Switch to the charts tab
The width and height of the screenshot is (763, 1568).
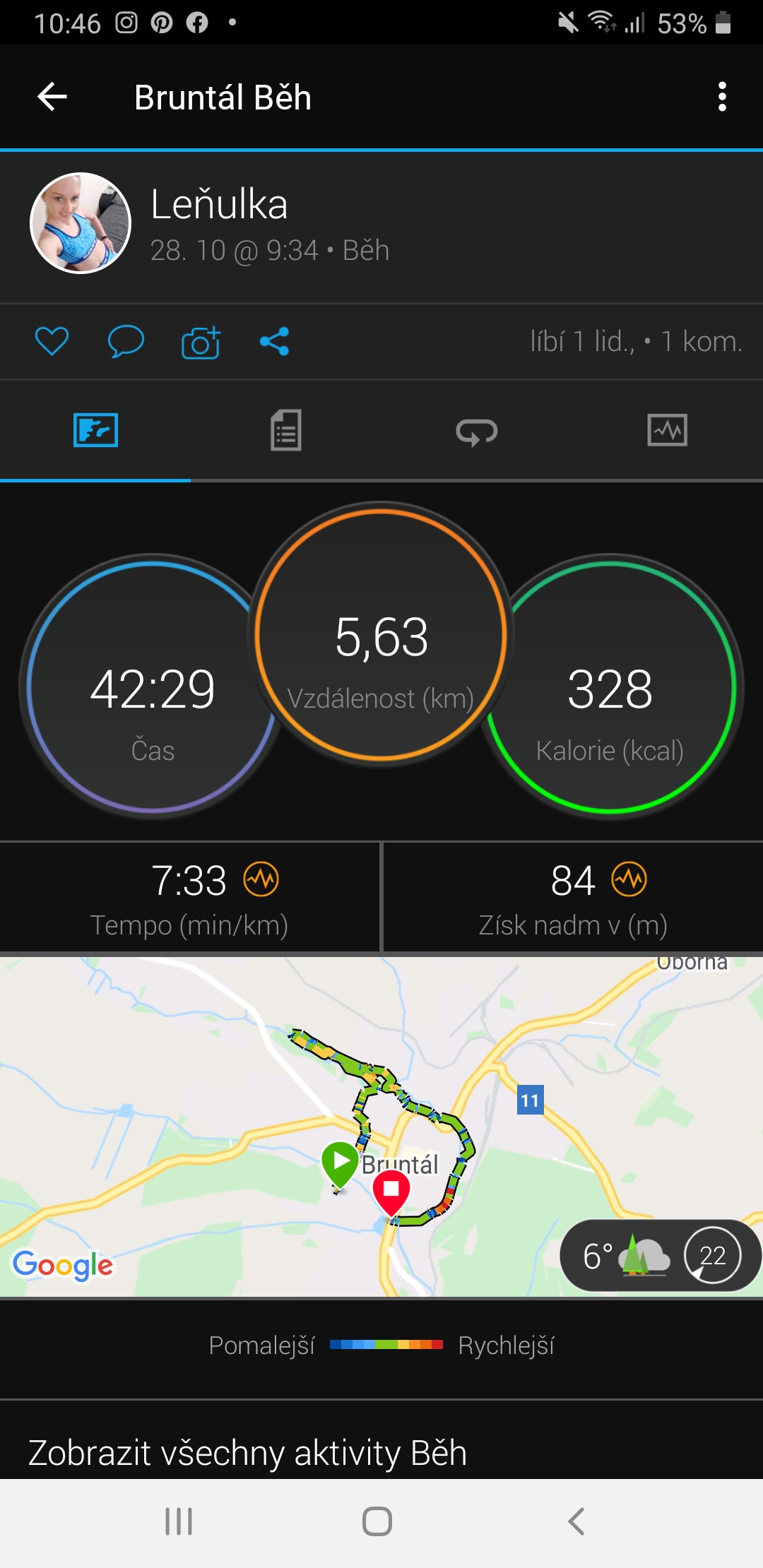668,430
